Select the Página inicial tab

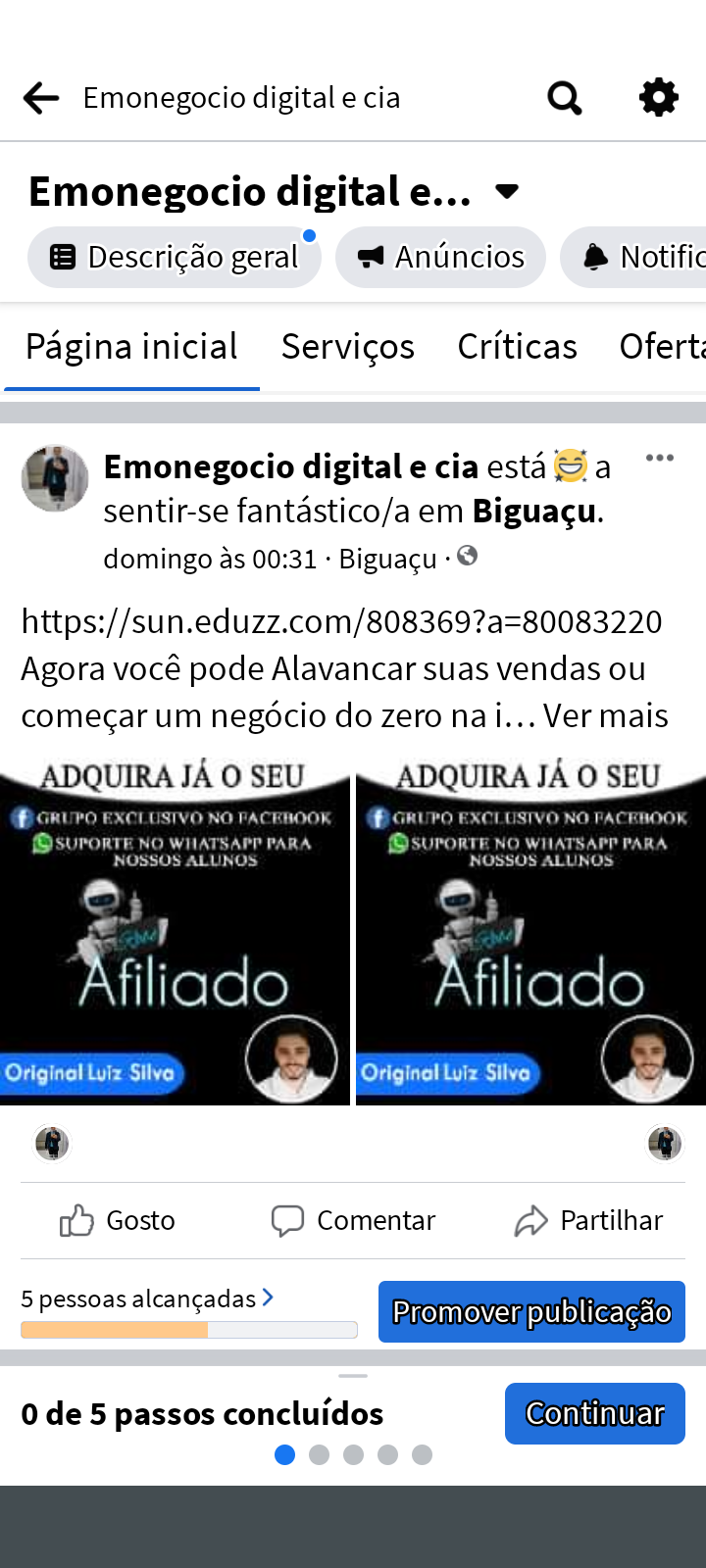(x=131, y=347)
